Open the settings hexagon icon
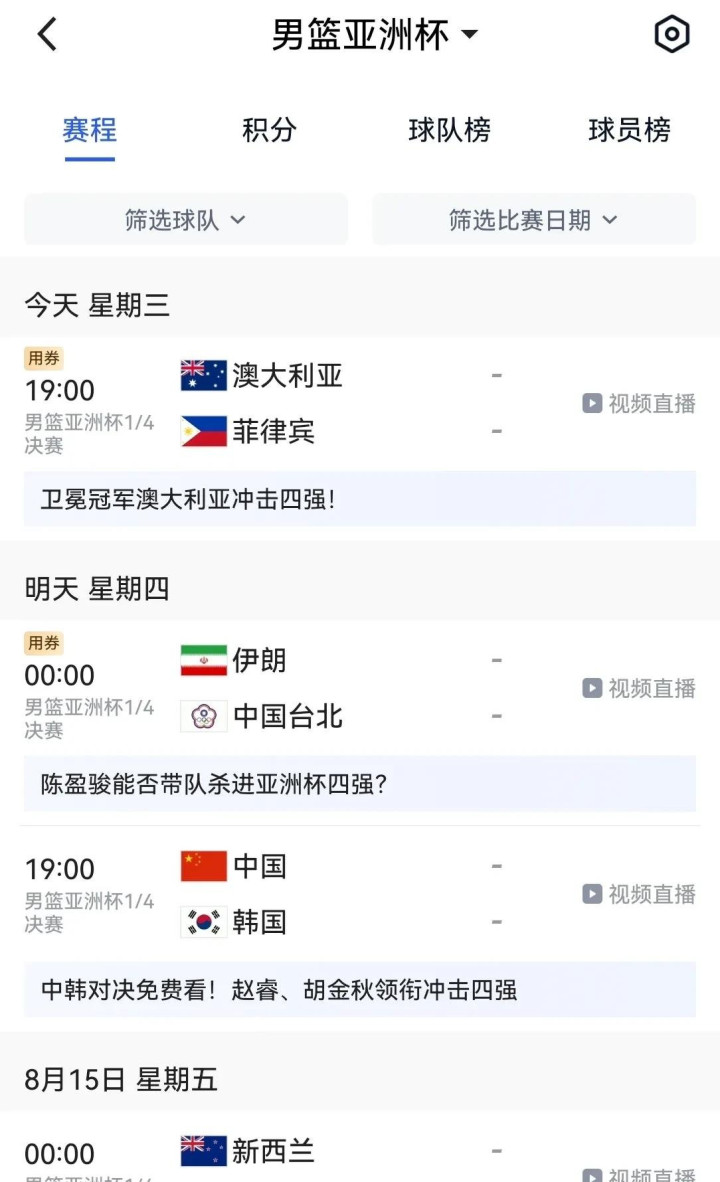 672,34
